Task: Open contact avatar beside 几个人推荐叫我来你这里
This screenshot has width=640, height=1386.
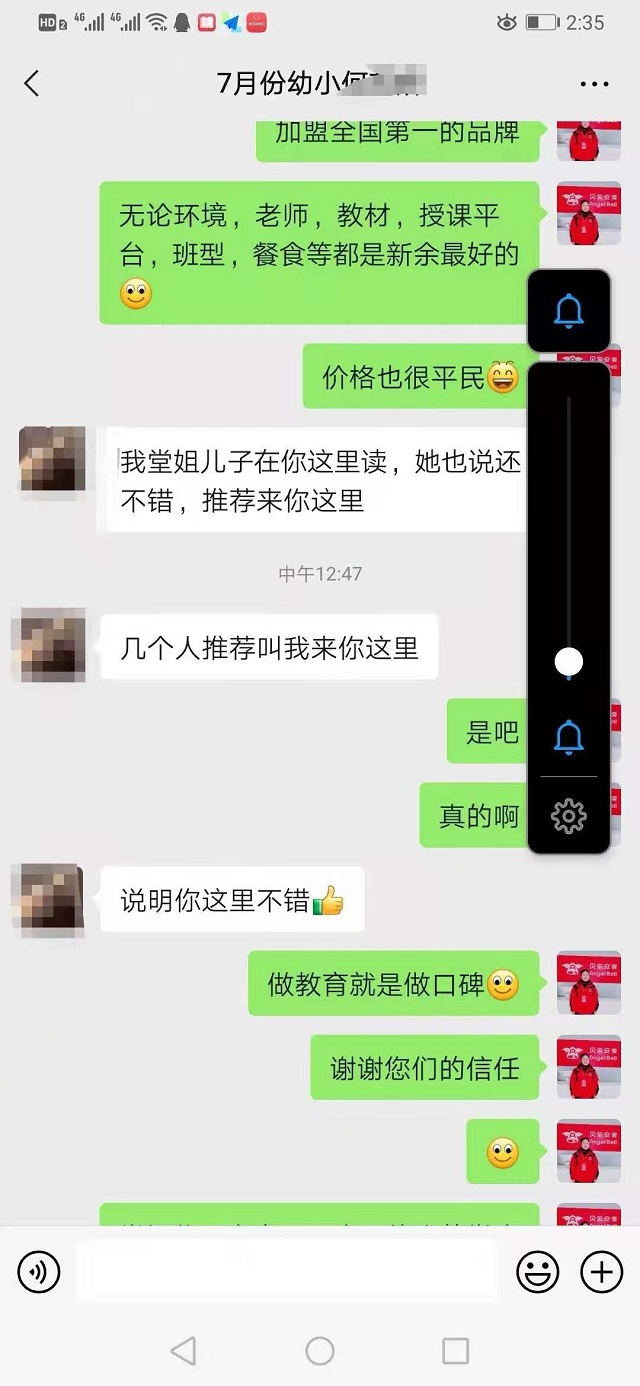Action: tap(47, 645)
